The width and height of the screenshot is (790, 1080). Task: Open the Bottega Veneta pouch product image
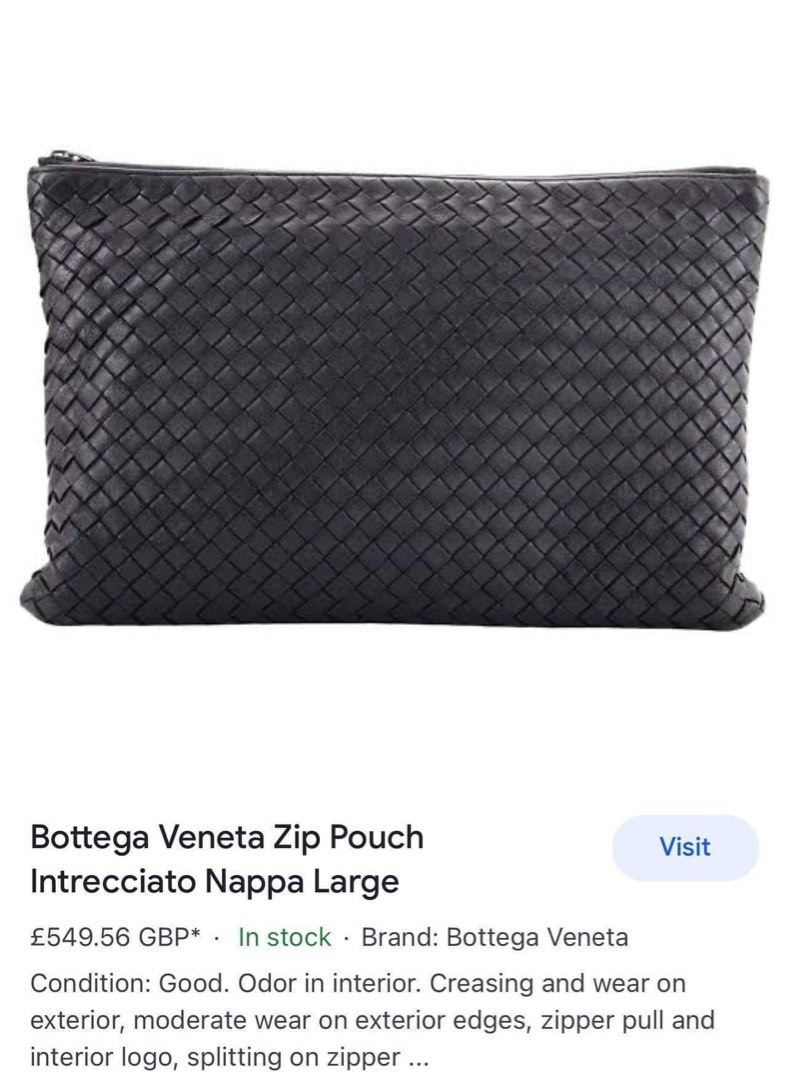click(x=395, y=390)
